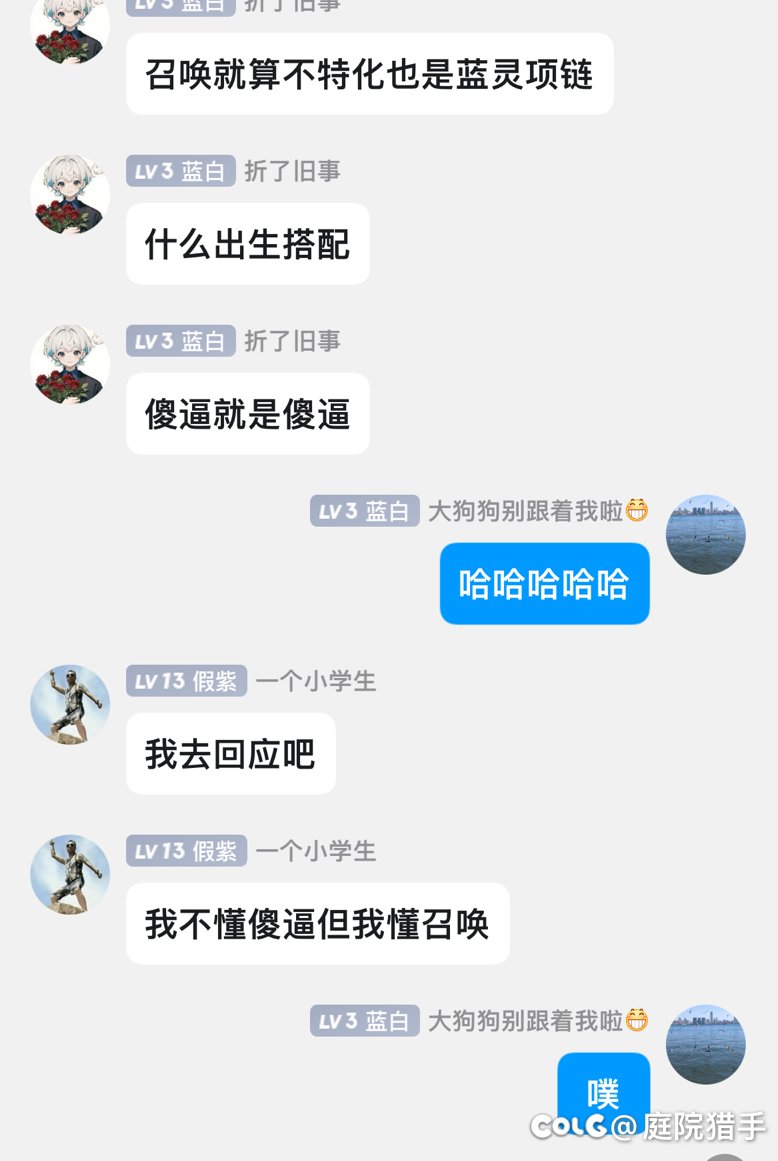
Task: Tap 一个小学生's avatar next to 我不懂傻逼但我懂召唤
Action: [x=70, y=874]
